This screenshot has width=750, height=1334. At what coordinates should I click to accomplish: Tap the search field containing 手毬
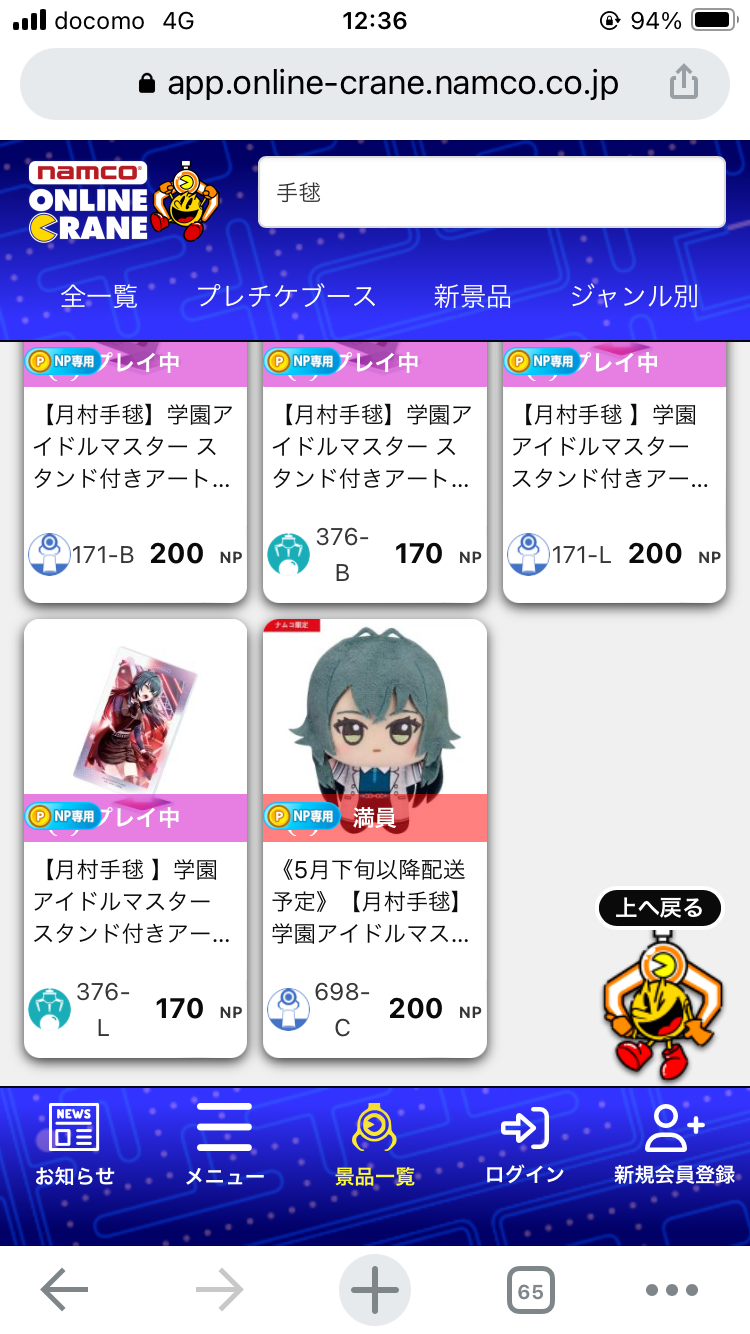(x=491, y=192)
